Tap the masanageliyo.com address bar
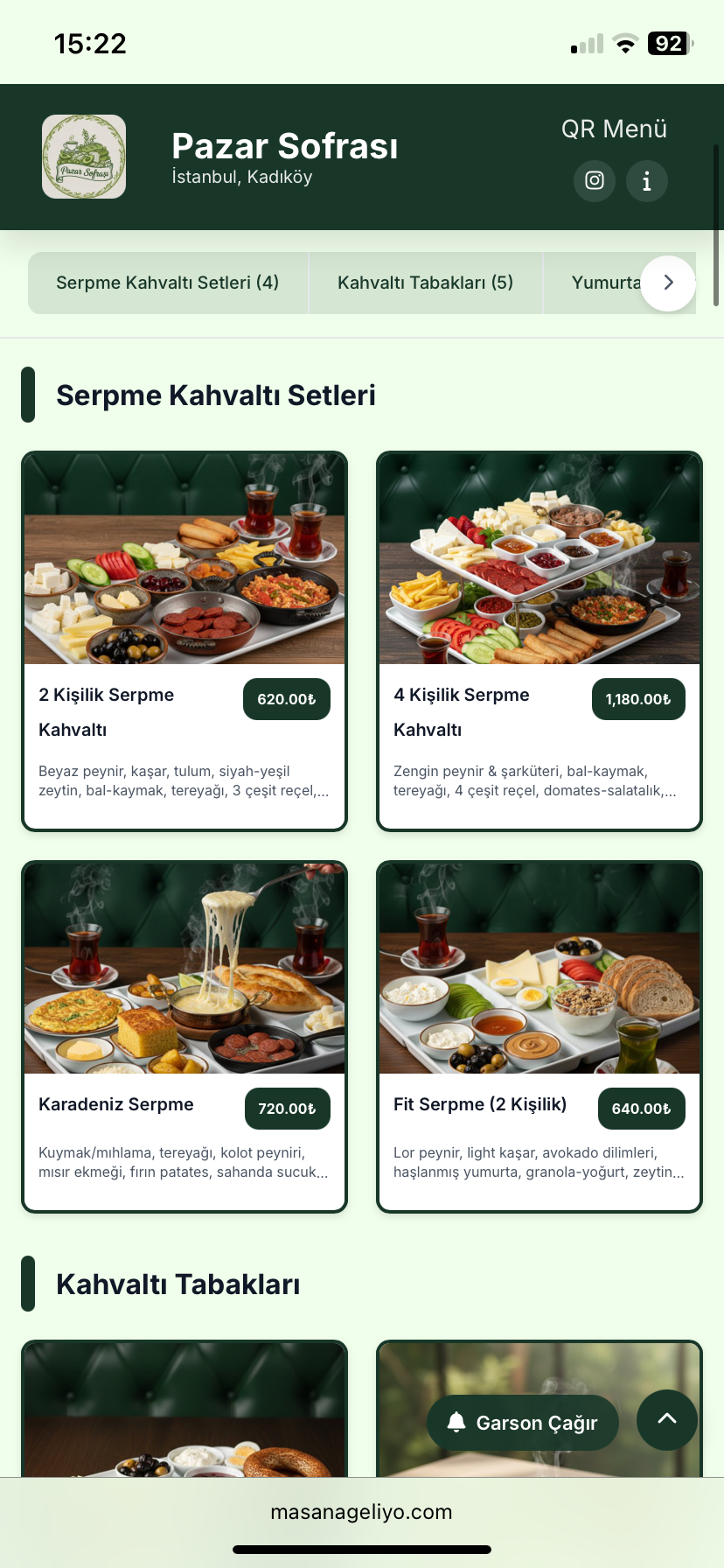The height and width of the screenshot is (1568, 724). click(362, 1512)
